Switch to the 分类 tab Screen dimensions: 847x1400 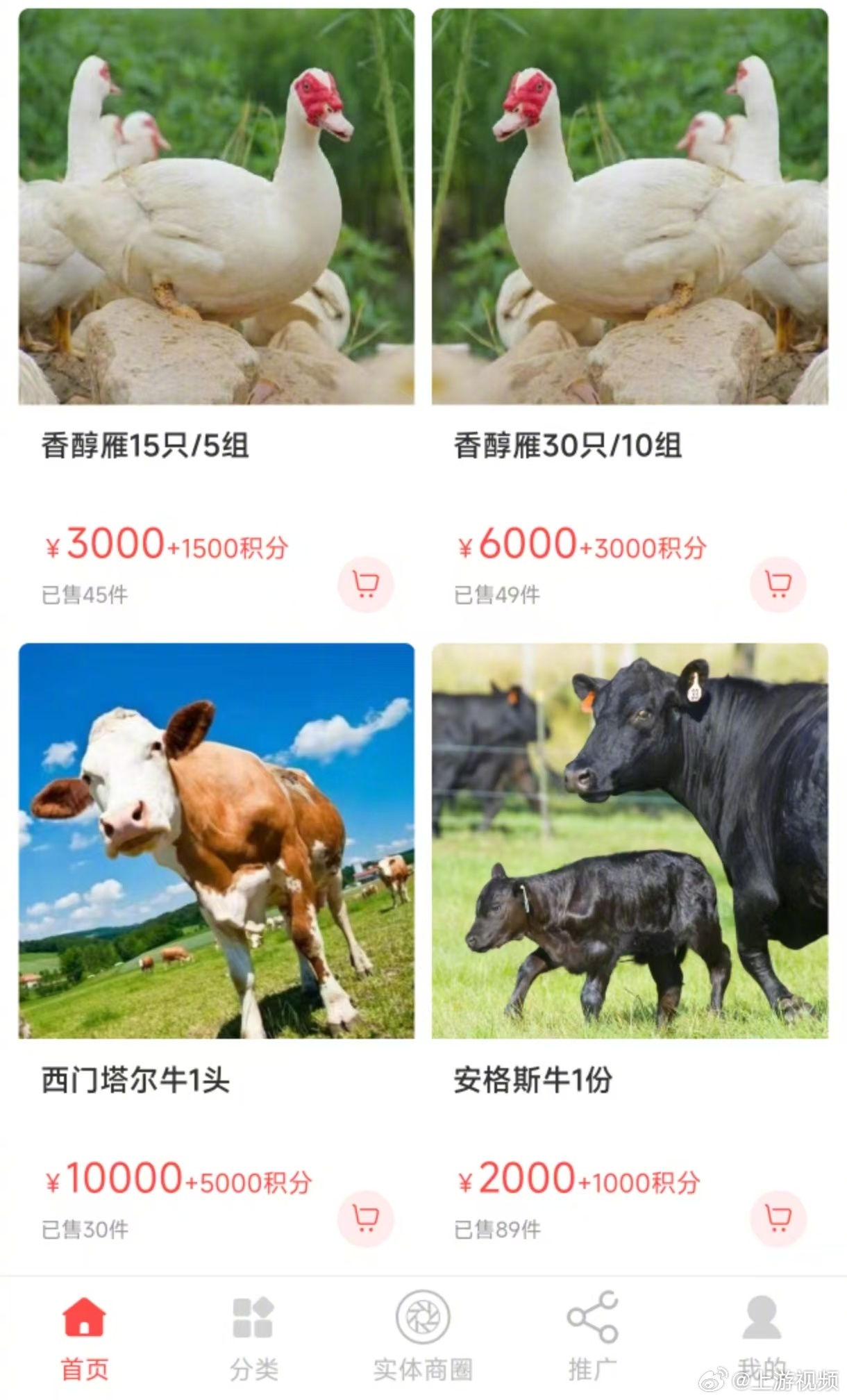coord(254,1338)
